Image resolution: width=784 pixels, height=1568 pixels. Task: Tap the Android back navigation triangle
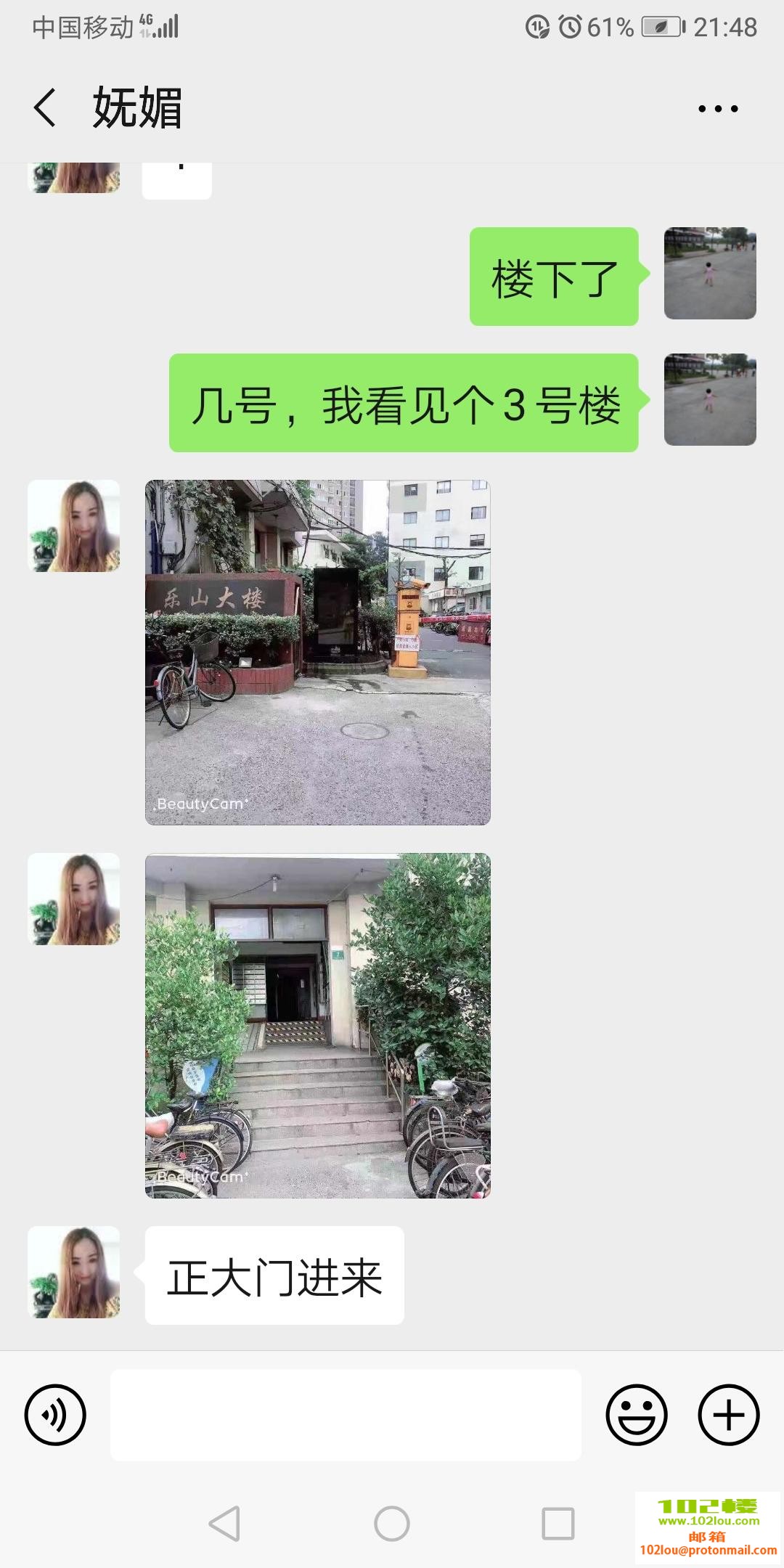coord(225,1522)
